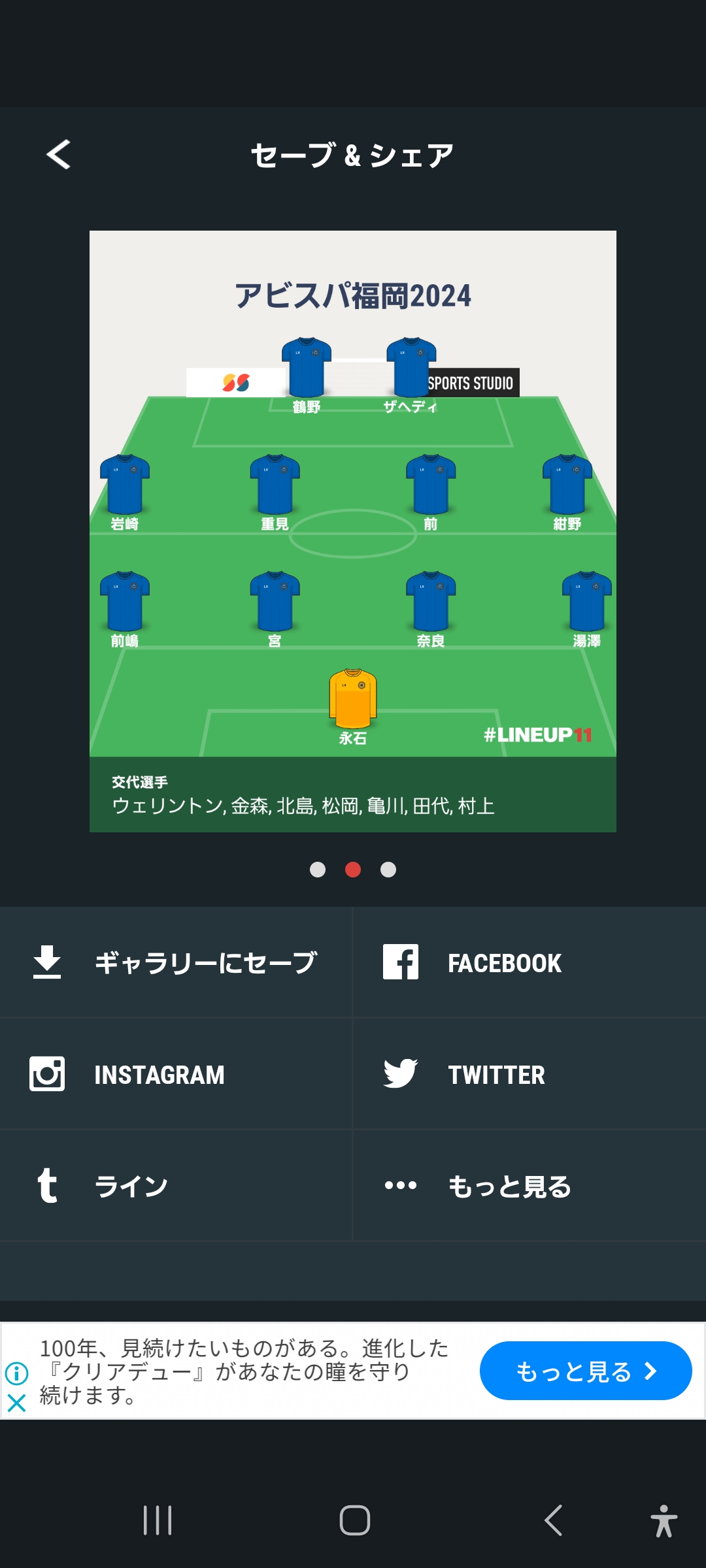Share the lineup on Instagram

[176, 1074]
